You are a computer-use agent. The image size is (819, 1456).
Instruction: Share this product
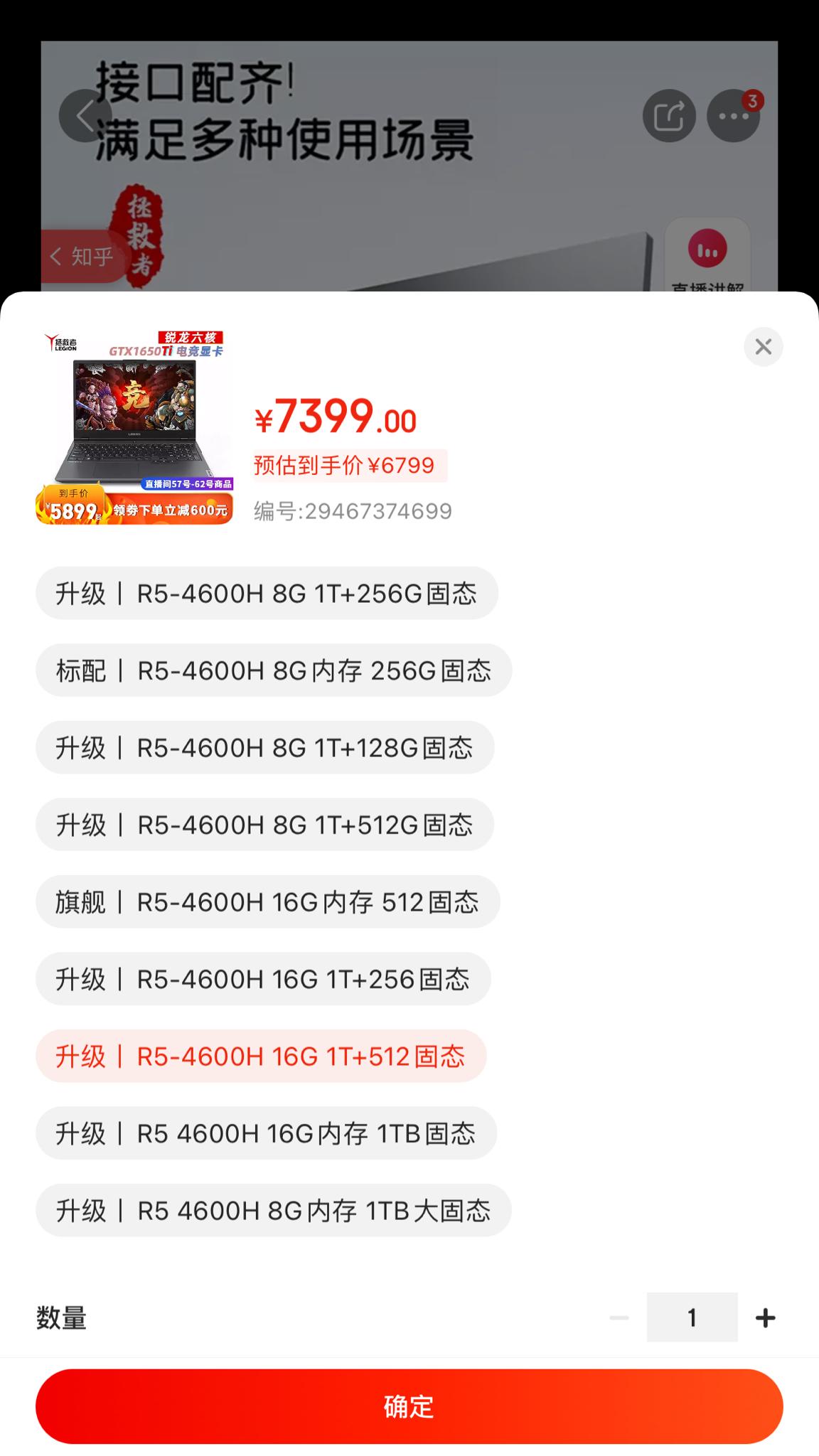(x=669, y=116)
